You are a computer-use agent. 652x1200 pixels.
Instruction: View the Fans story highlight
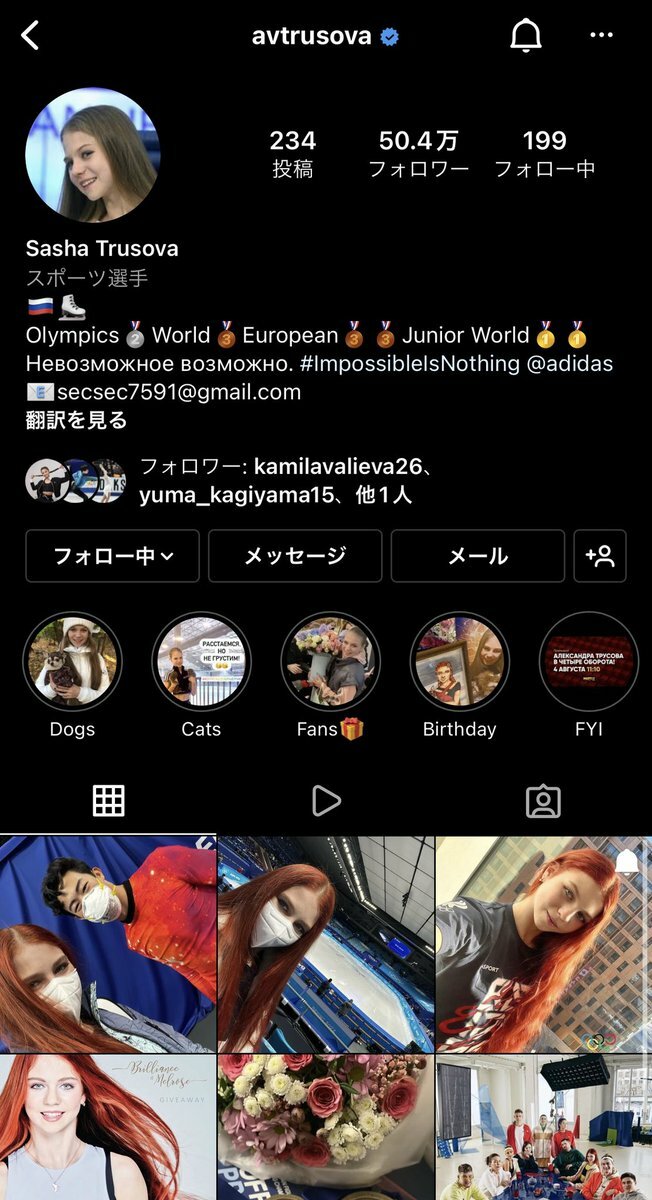click(x=330, y=662)
